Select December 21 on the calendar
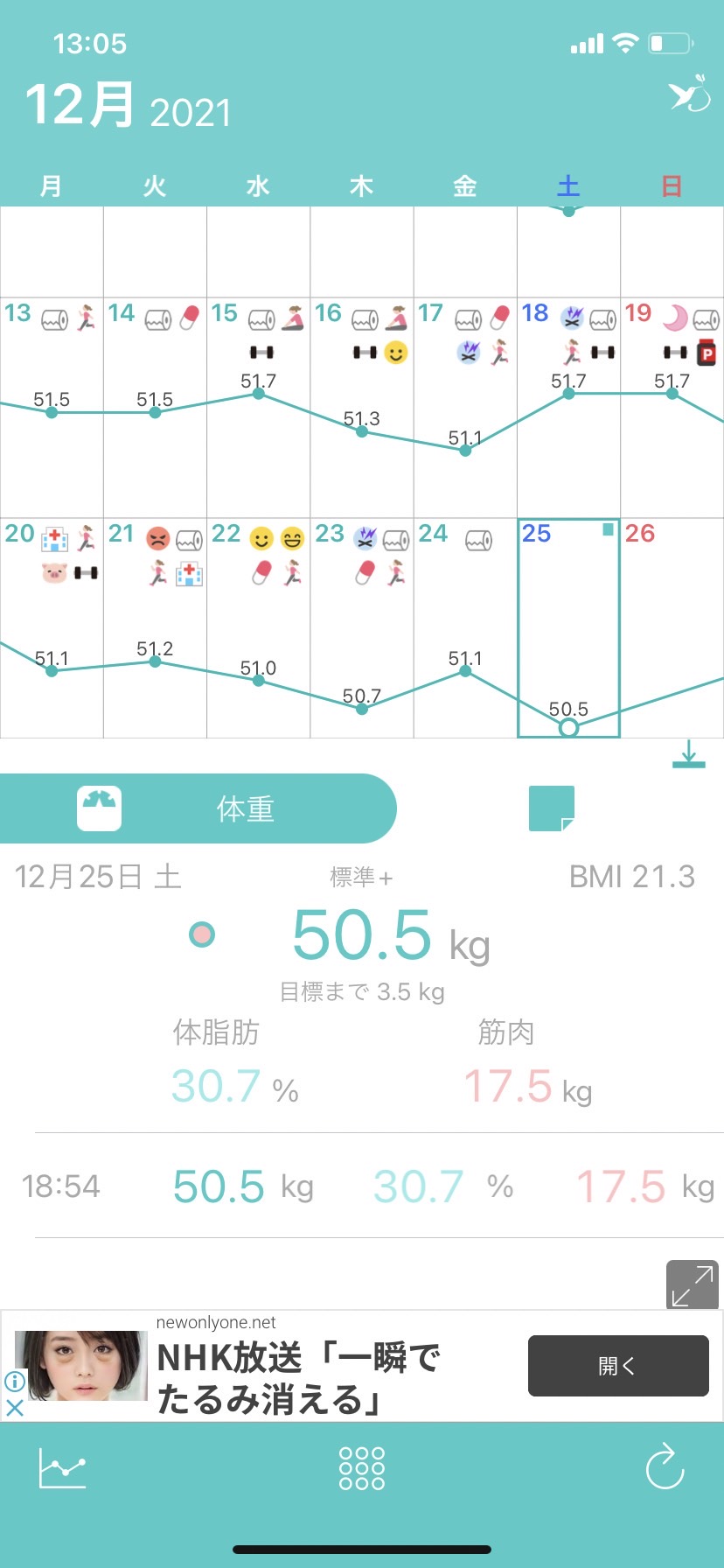724x1568 pixels. pos(155,628)
